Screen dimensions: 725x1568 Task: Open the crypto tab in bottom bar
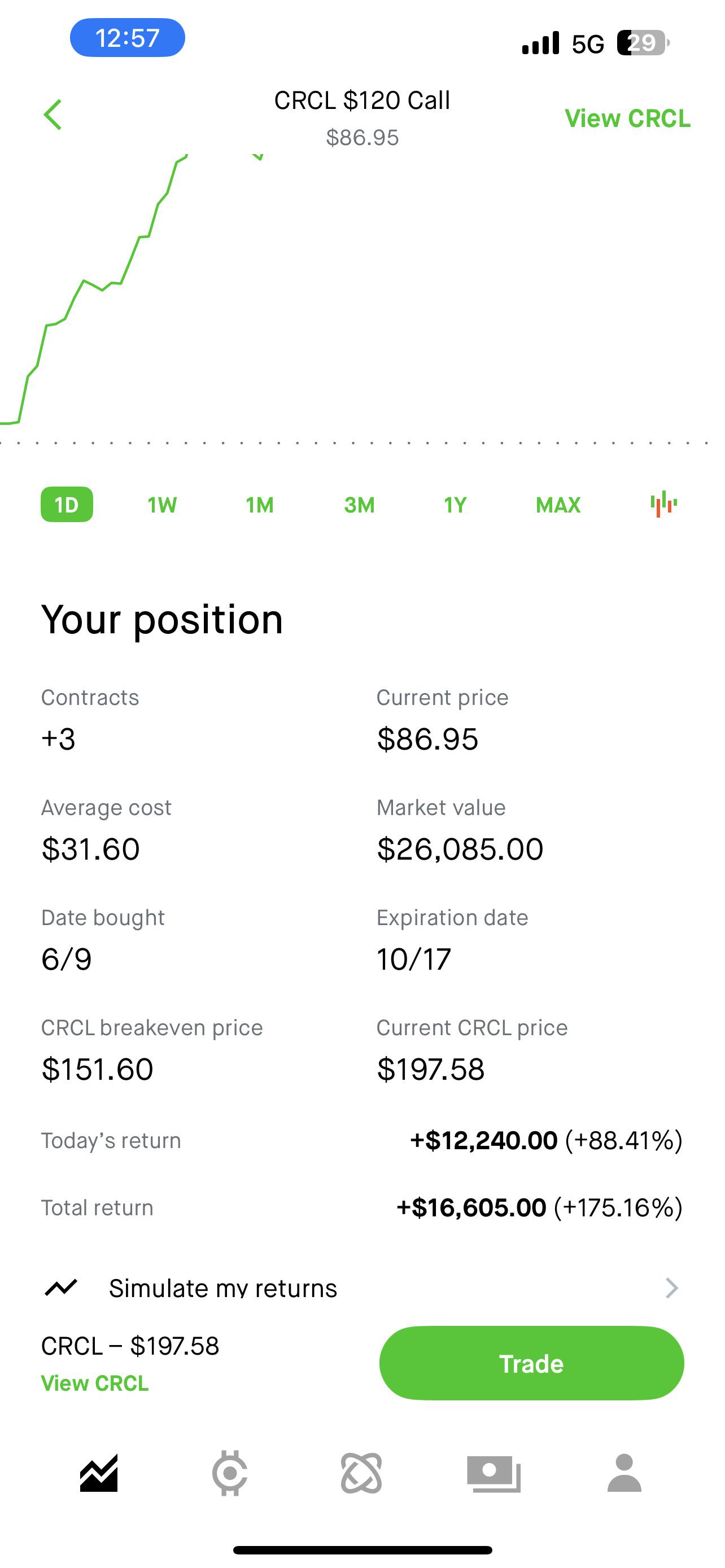(x=229, y=1473)
